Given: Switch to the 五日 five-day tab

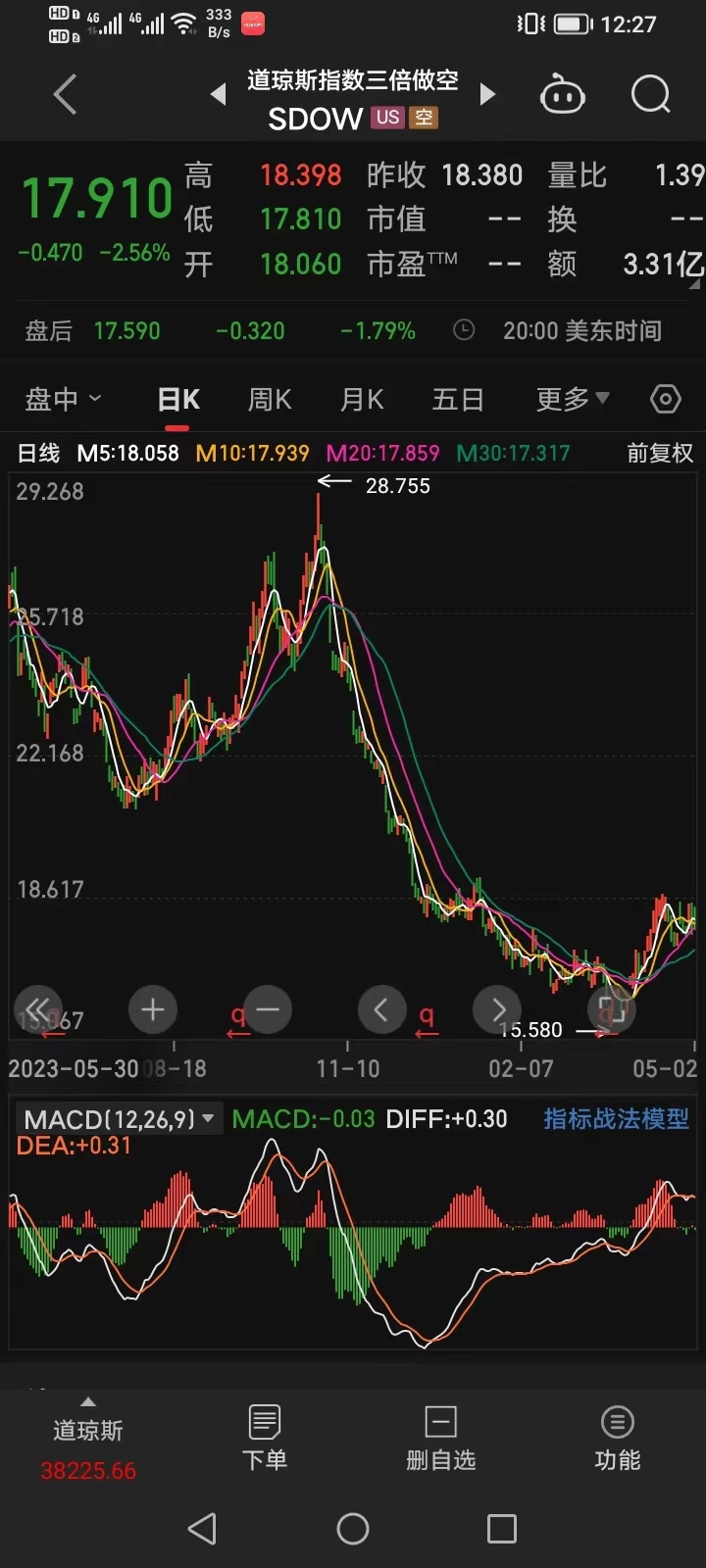Looking at the screenshot, I should (458, 399).
